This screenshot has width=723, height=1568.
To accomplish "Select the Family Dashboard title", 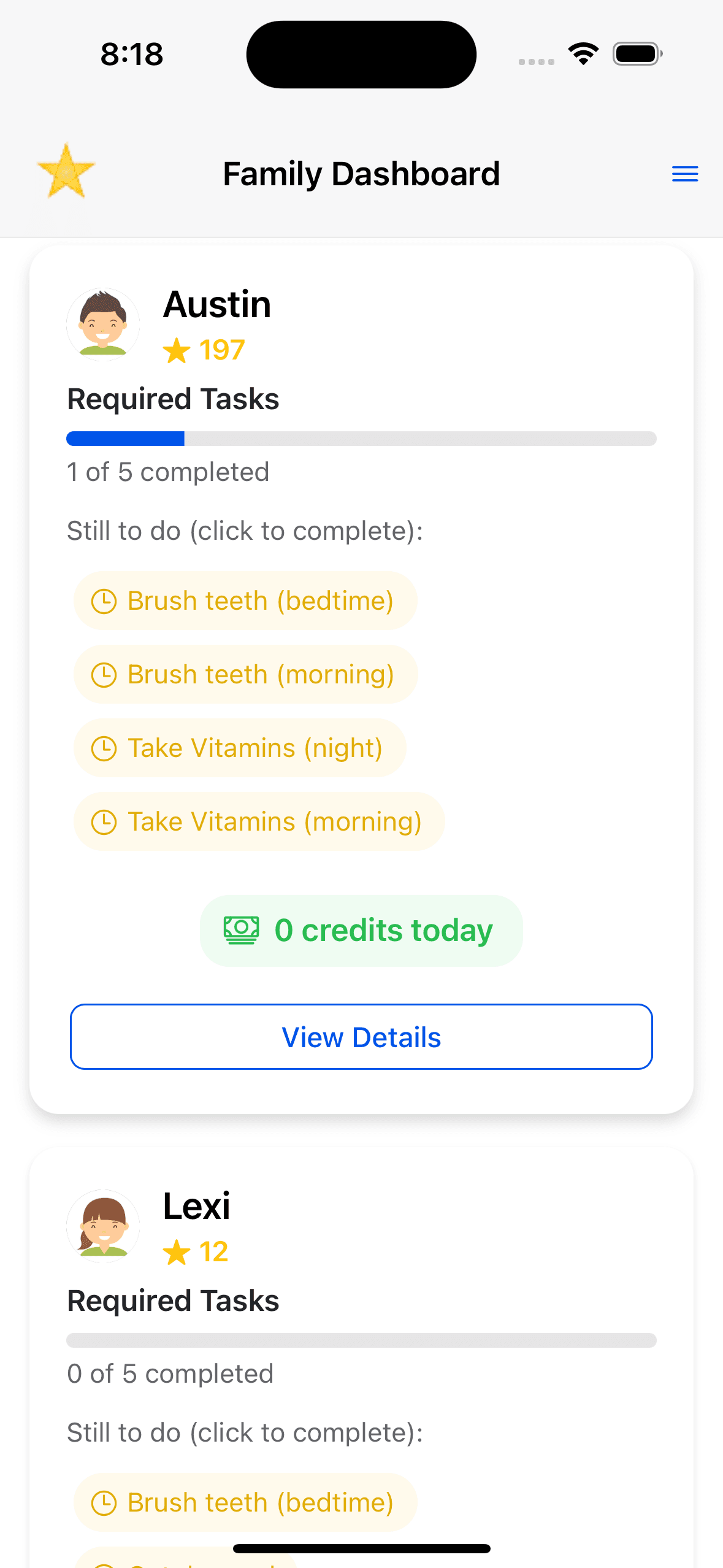I will click(361, 174).
